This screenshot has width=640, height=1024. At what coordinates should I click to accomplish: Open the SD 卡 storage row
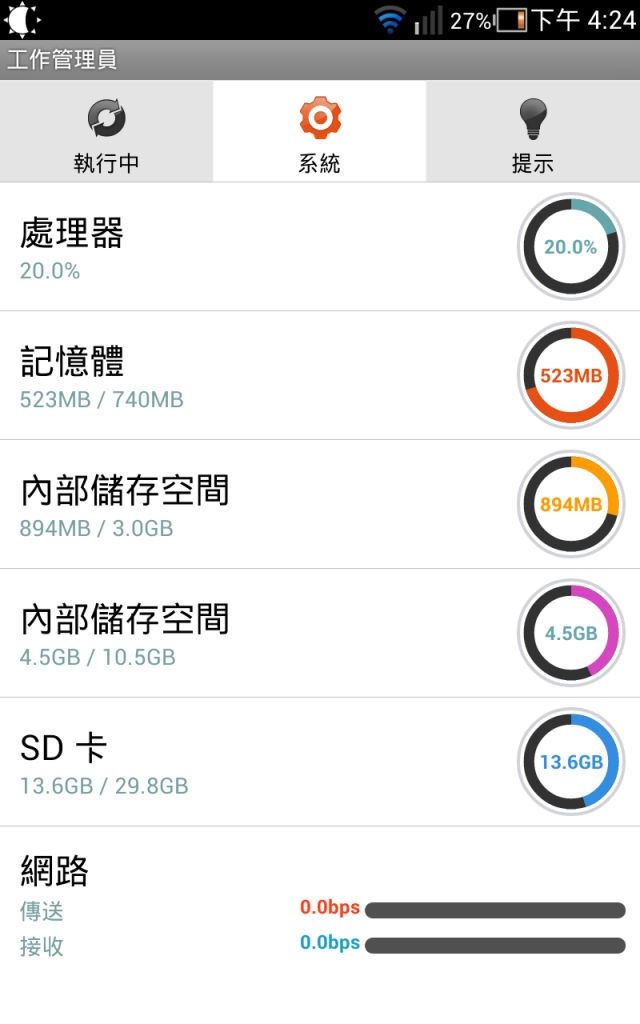(x=320, y=761)
